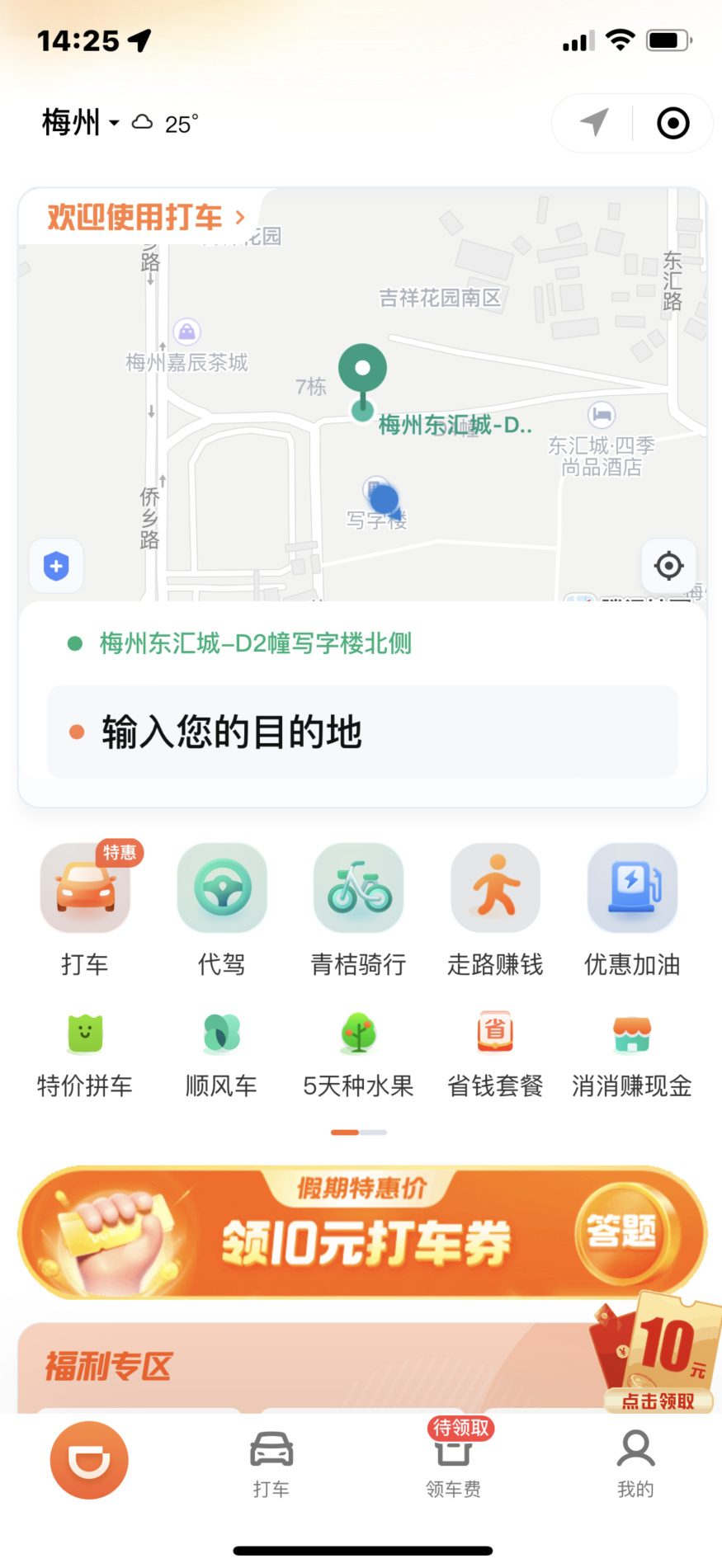Tap the 领10元打车券 coupon banner
Screen dimensions: 722x1568
pyautogui.click(x=362, y=1232)
